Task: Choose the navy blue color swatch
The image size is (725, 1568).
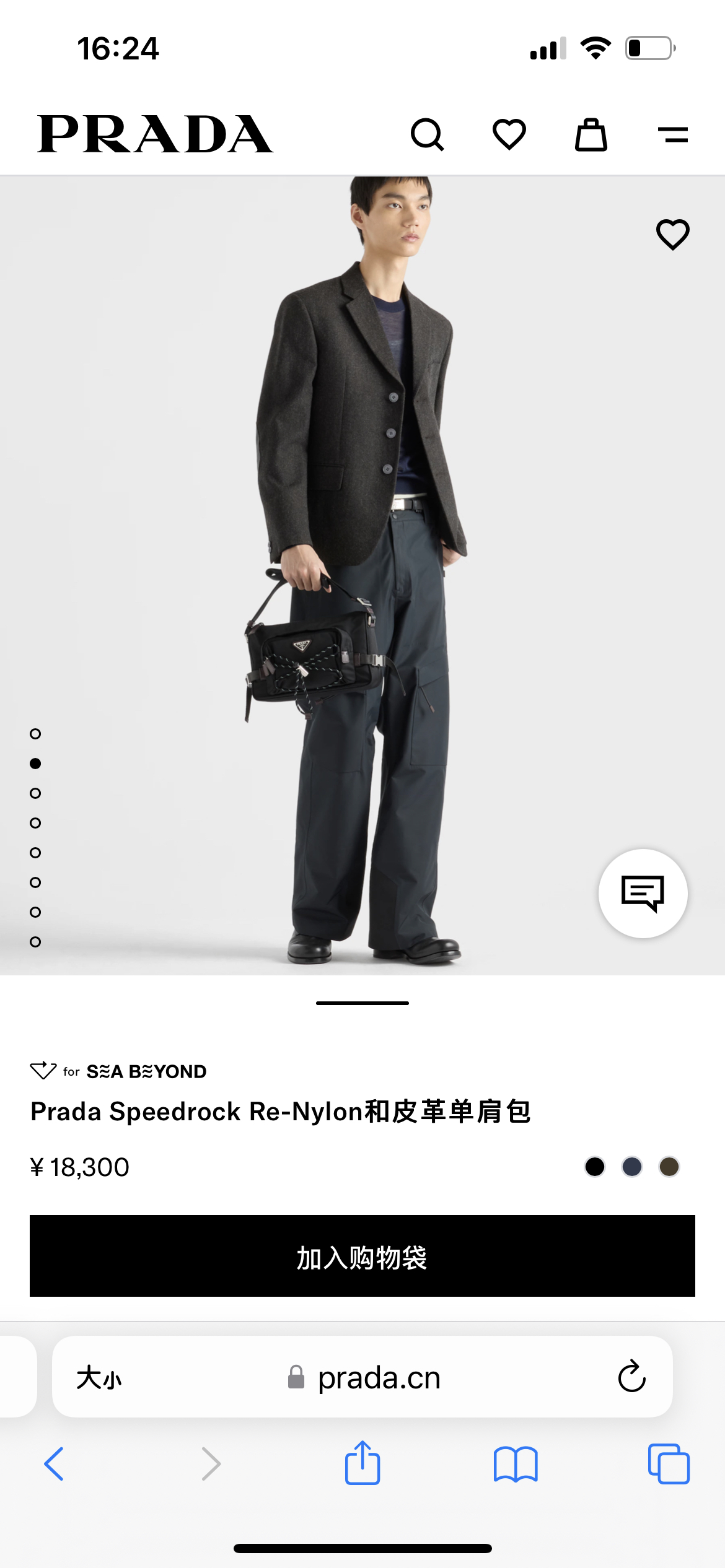Action: (632, 1167)
